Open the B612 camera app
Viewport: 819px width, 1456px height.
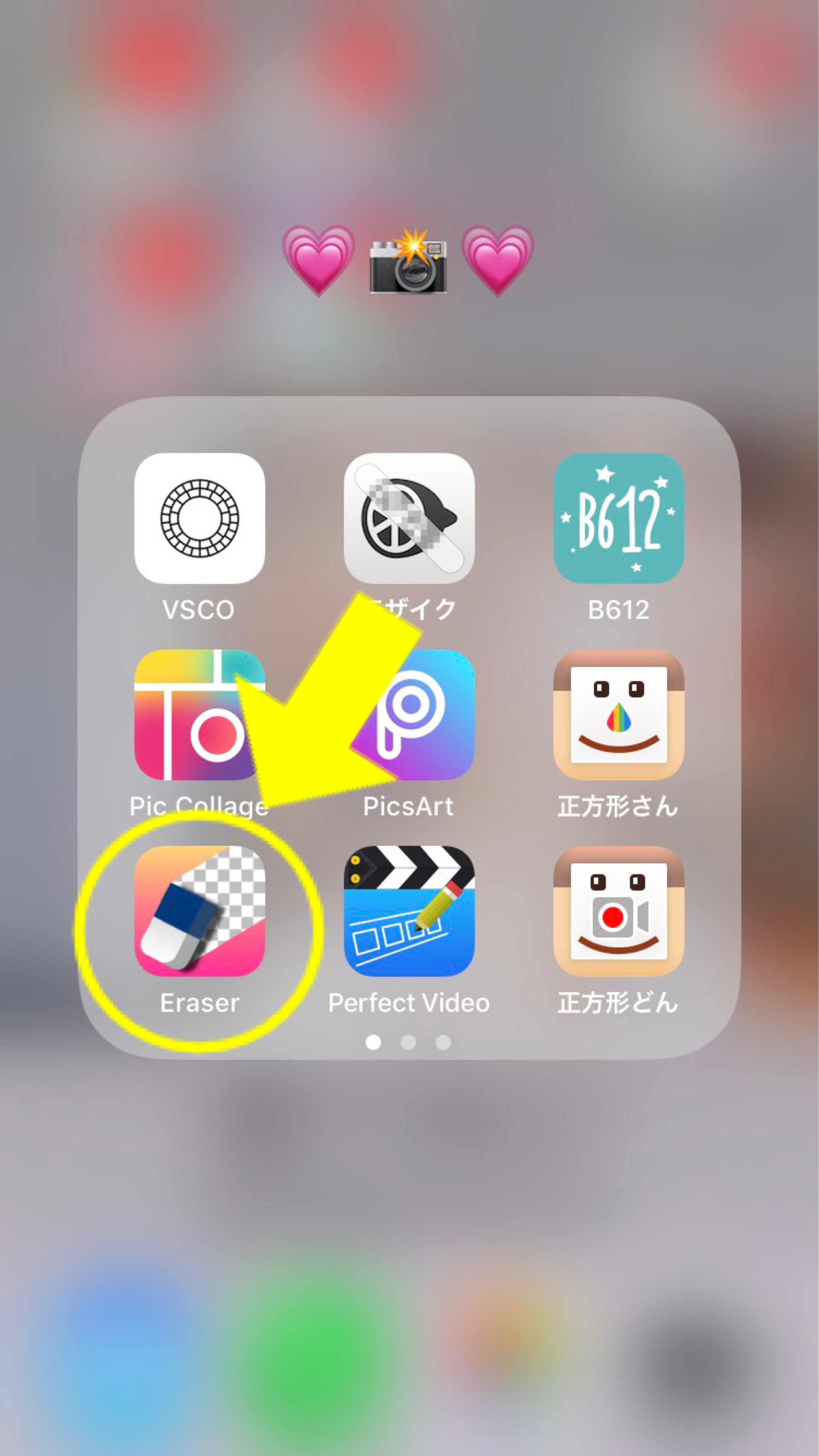coord(618,518)
